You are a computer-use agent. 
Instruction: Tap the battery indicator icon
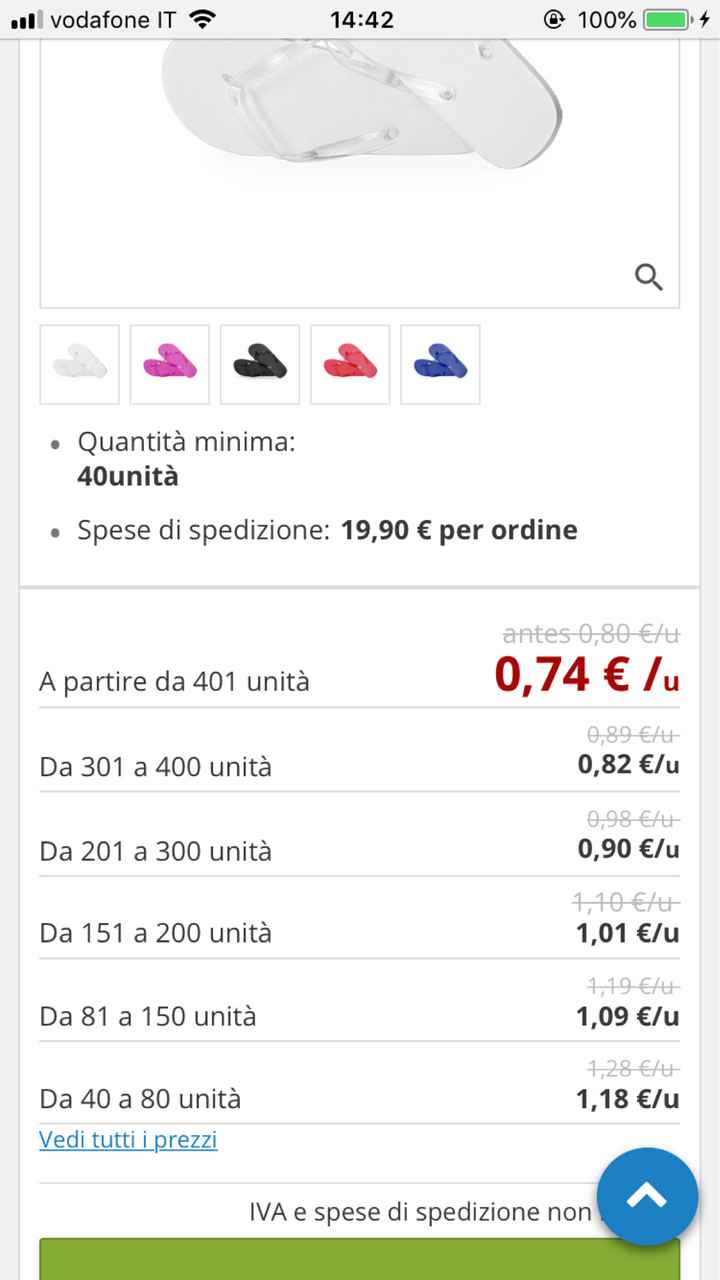(x=666, y=17)
